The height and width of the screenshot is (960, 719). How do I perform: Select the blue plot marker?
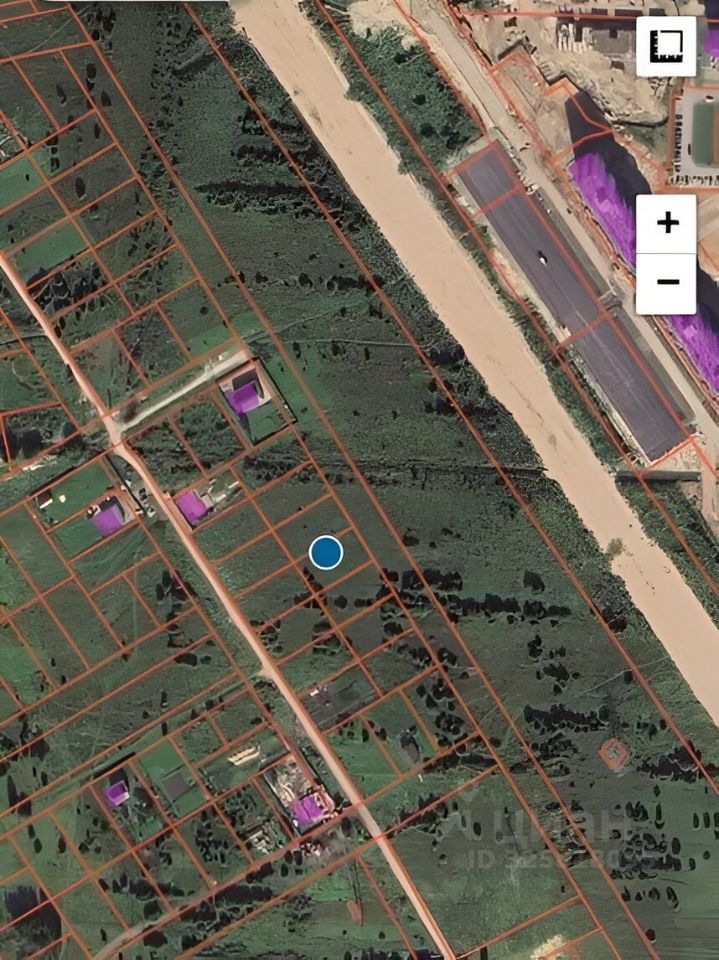coord(326,552)
